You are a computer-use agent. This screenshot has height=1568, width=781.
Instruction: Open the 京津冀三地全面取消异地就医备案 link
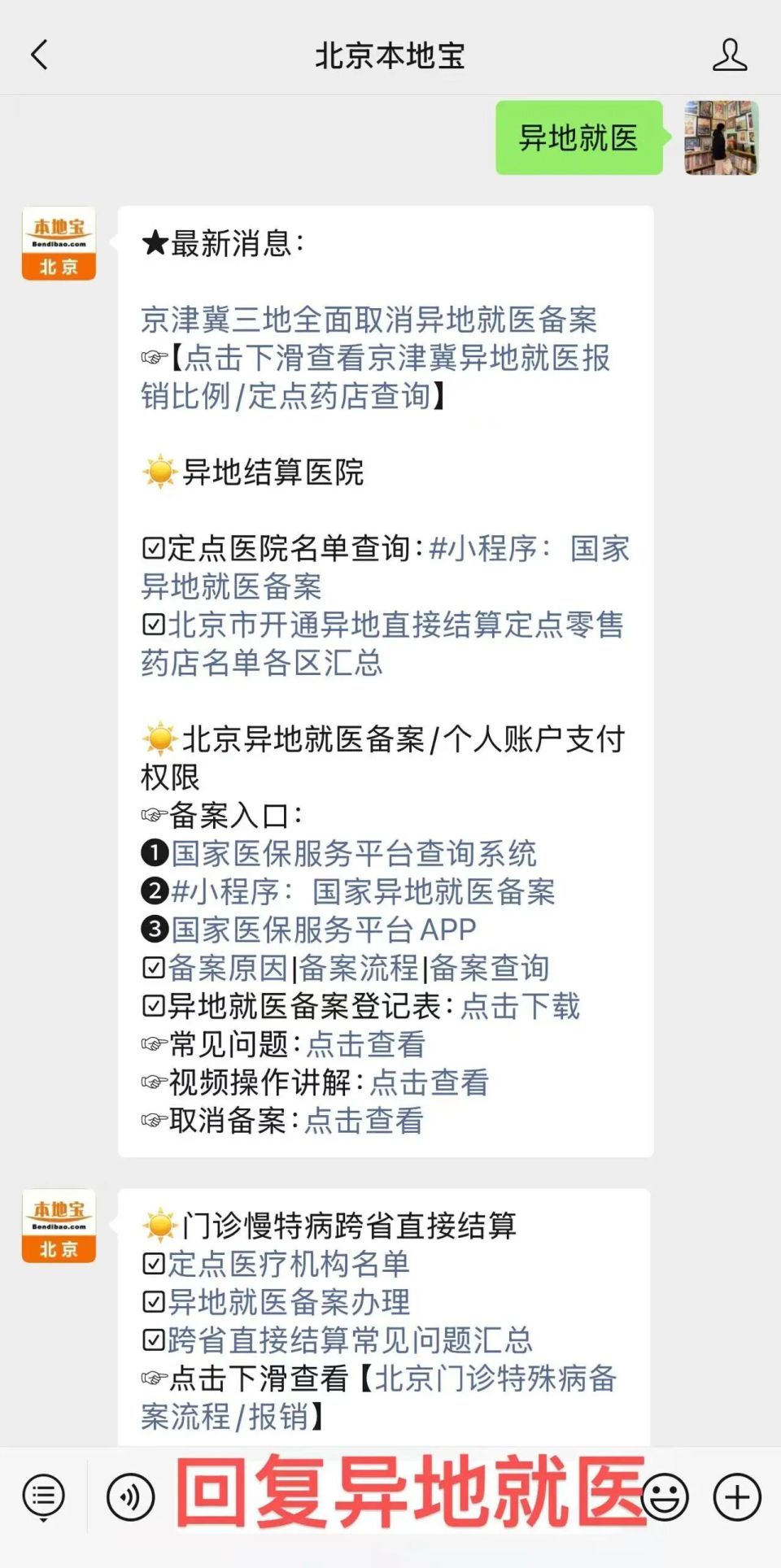370,320
